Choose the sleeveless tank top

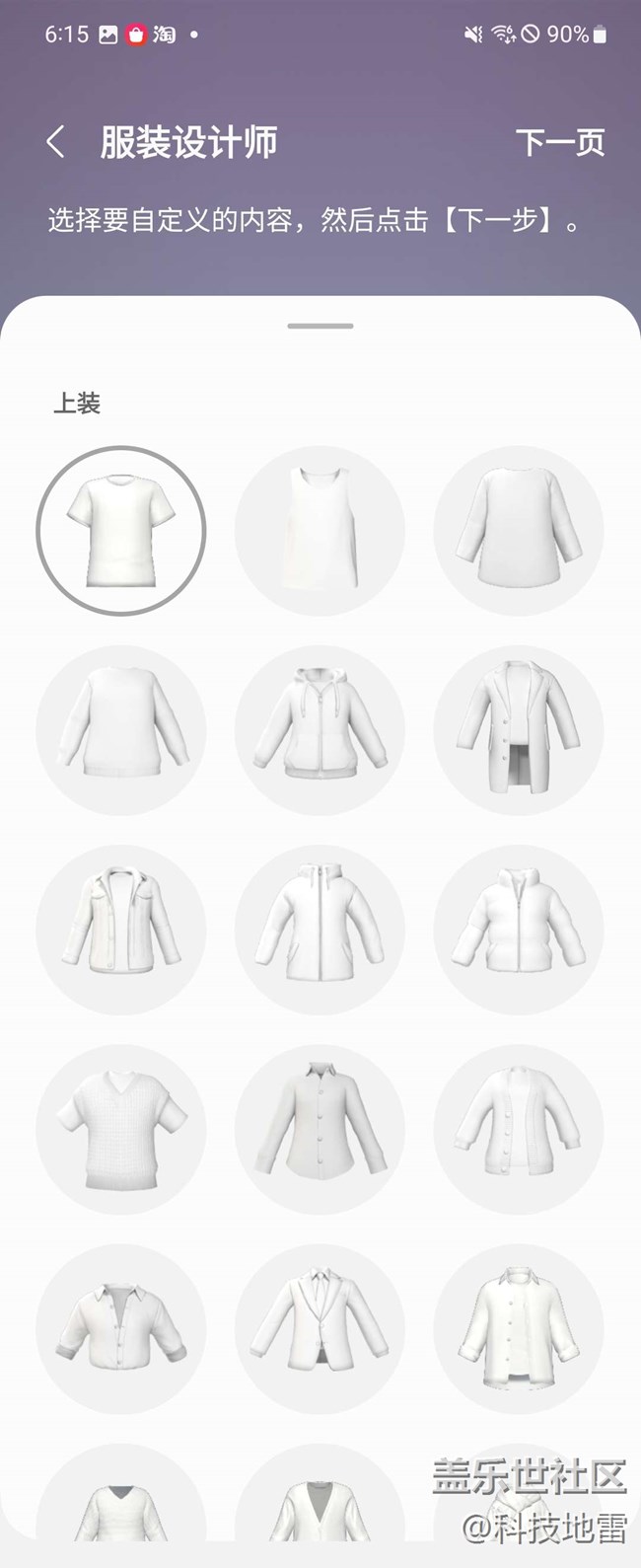coord(320,531)
